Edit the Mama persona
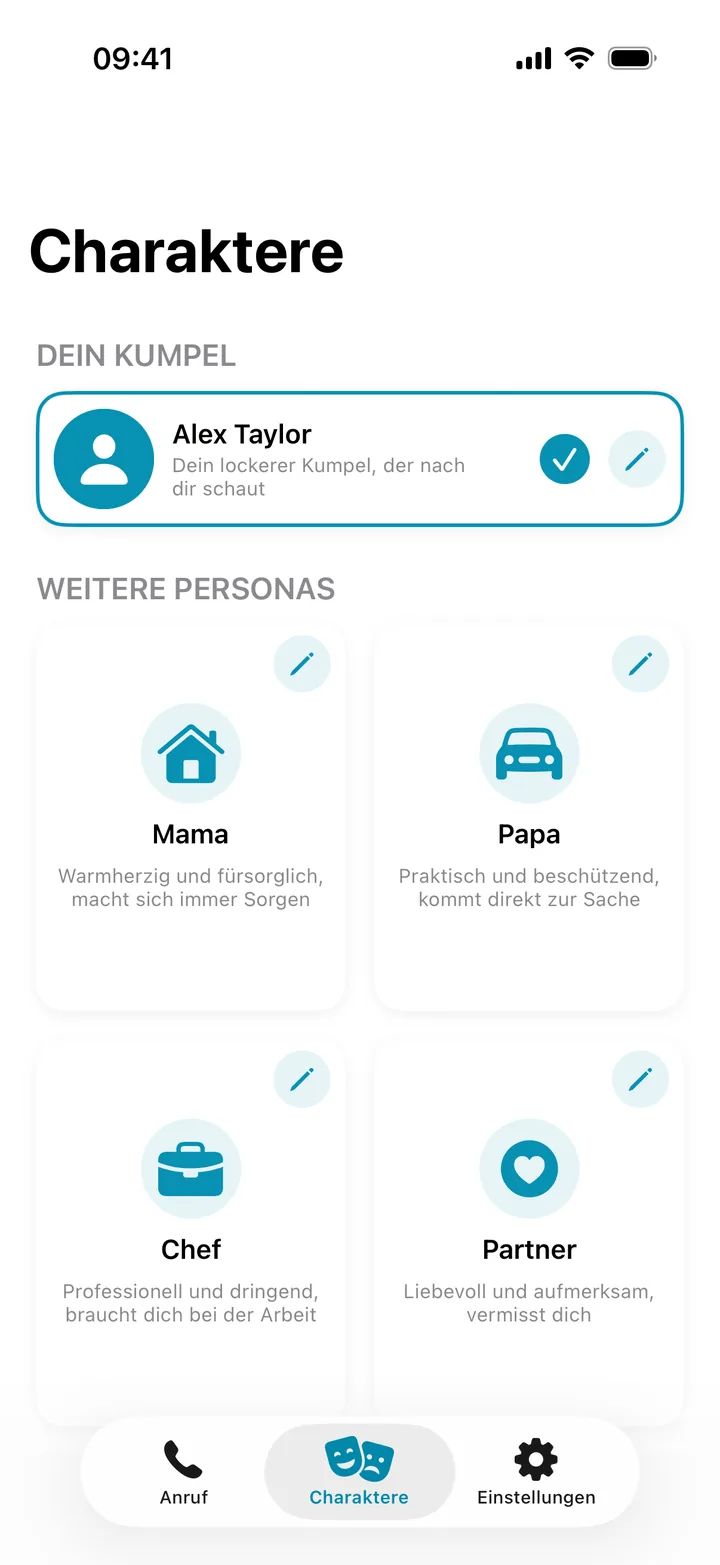This screenshot has width=720, height=1565. (302, 664)
